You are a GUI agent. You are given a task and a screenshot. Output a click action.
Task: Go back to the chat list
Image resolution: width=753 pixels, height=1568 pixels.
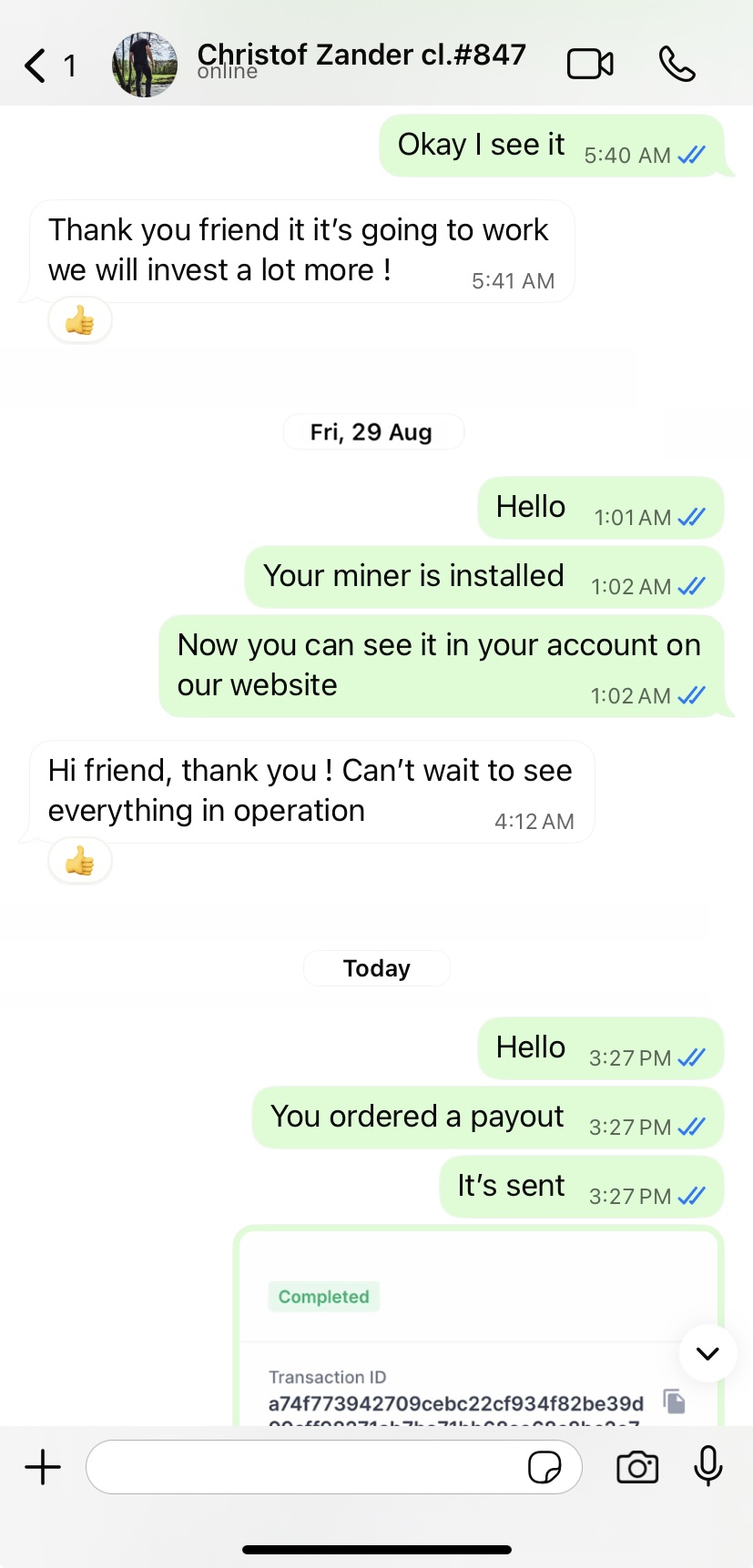(36, 66)
